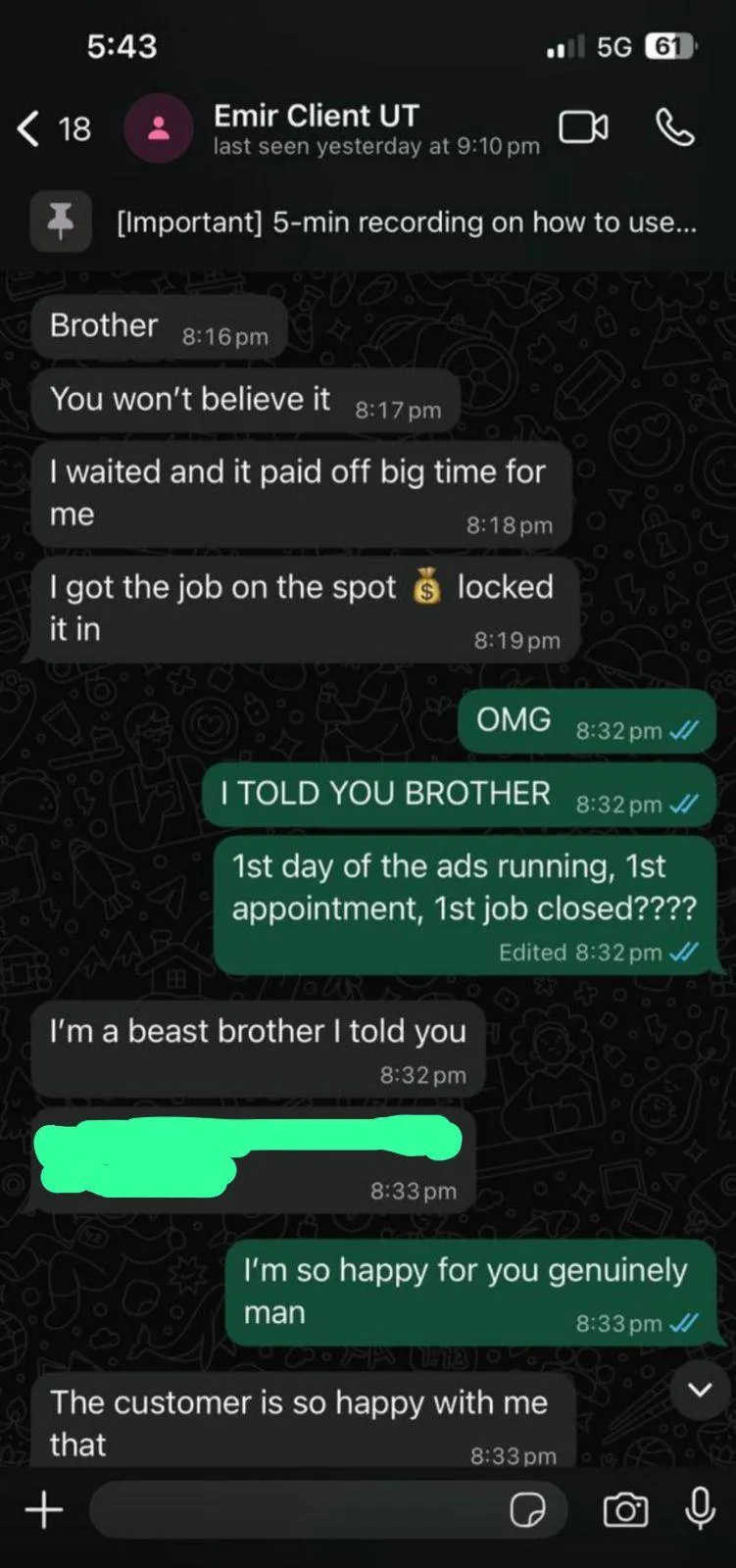Jump to latest messages with down chevron
This screenshot has height=1568, width=736.
pyautogui.click(x=700, y=1390)
